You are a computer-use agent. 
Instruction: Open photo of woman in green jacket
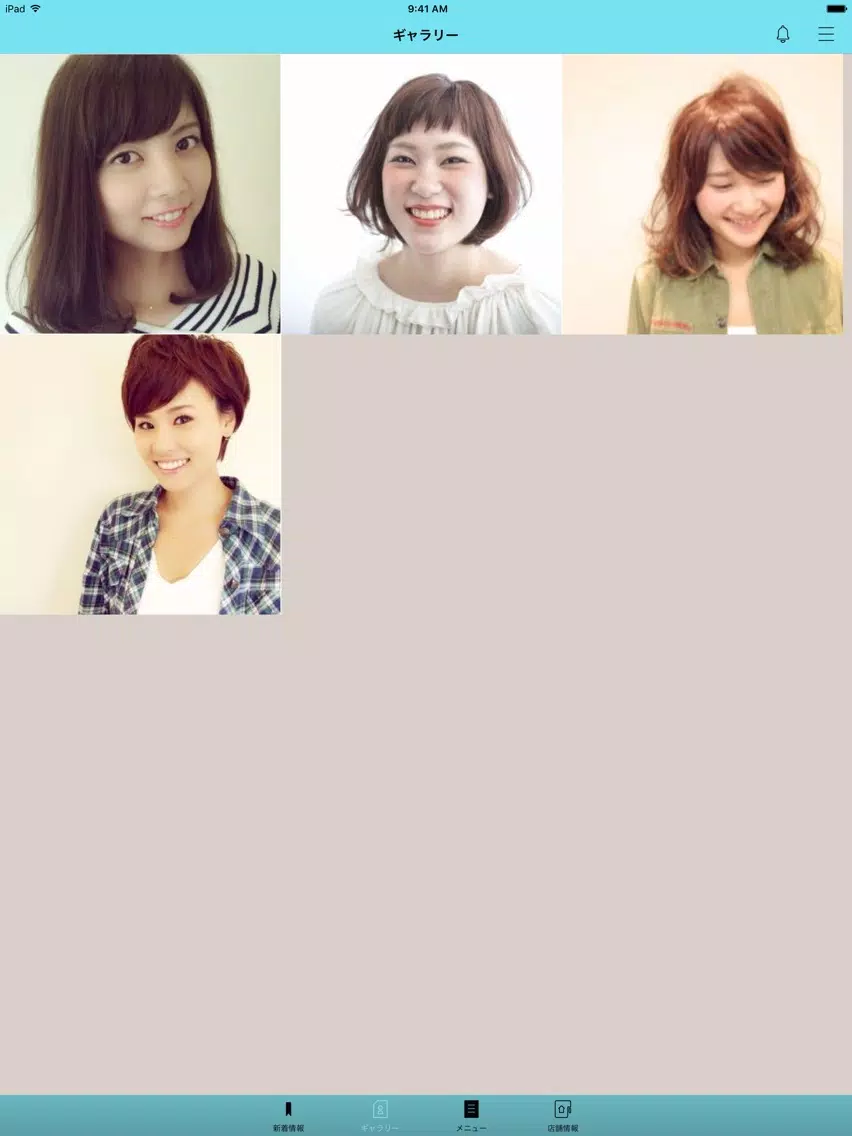(x=703, y=194)
